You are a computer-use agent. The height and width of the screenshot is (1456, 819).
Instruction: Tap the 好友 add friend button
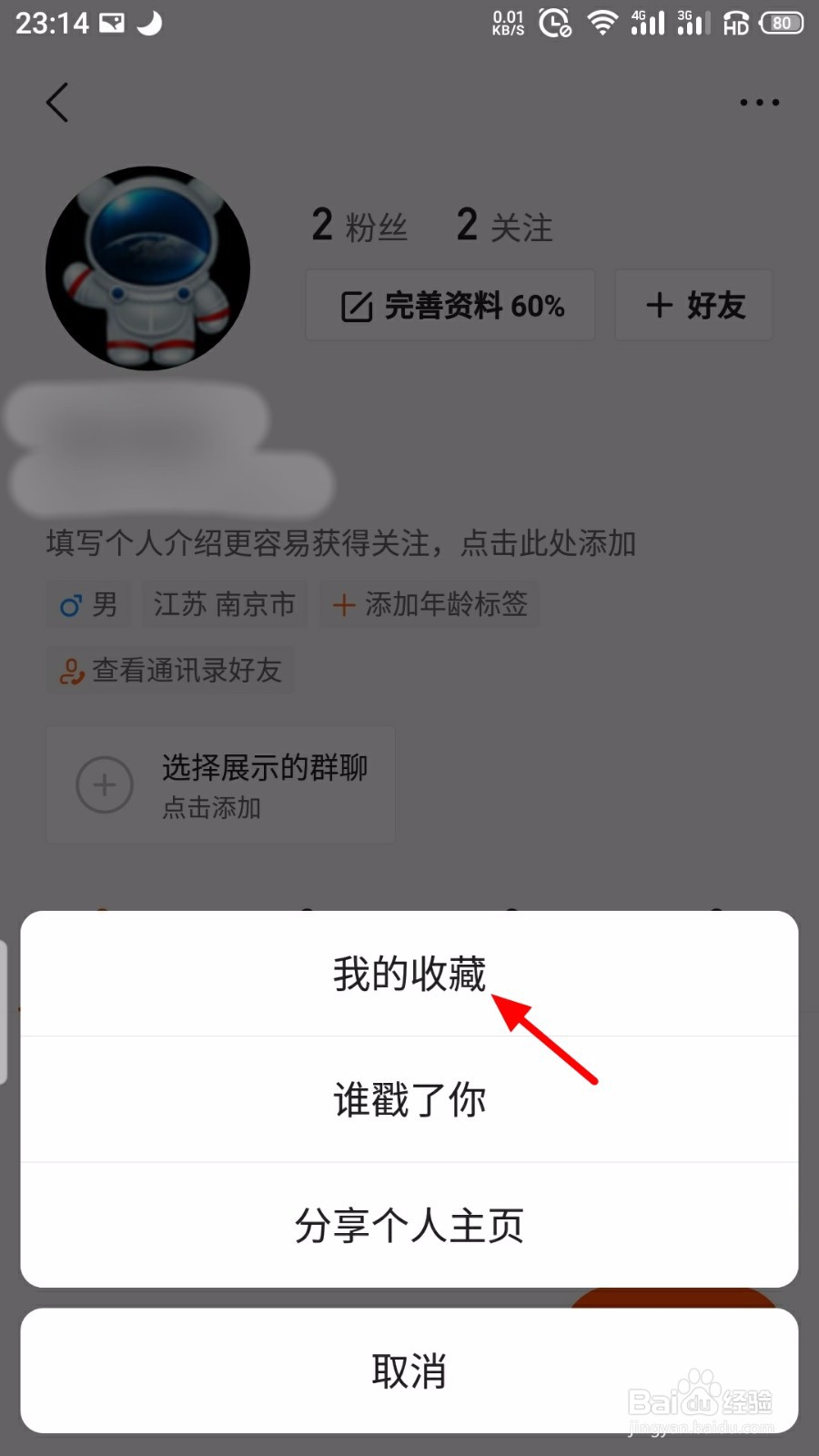(x=693, y=305)
